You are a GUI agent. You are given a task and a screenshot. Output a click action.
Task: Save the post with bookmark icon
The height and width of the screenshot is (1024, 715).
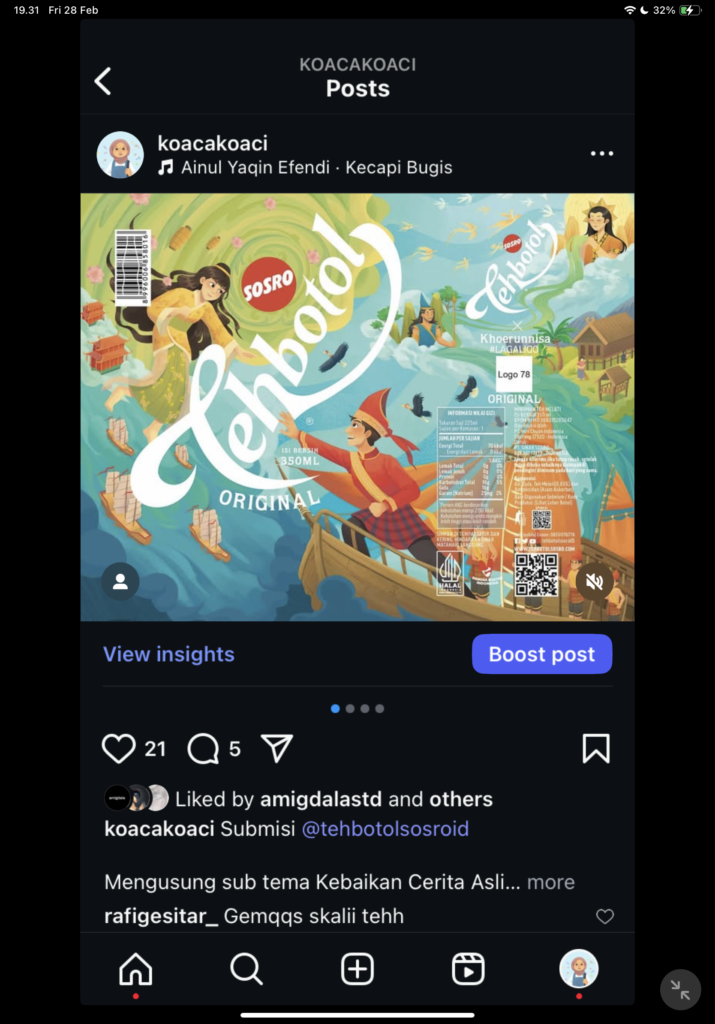(596, 749)
